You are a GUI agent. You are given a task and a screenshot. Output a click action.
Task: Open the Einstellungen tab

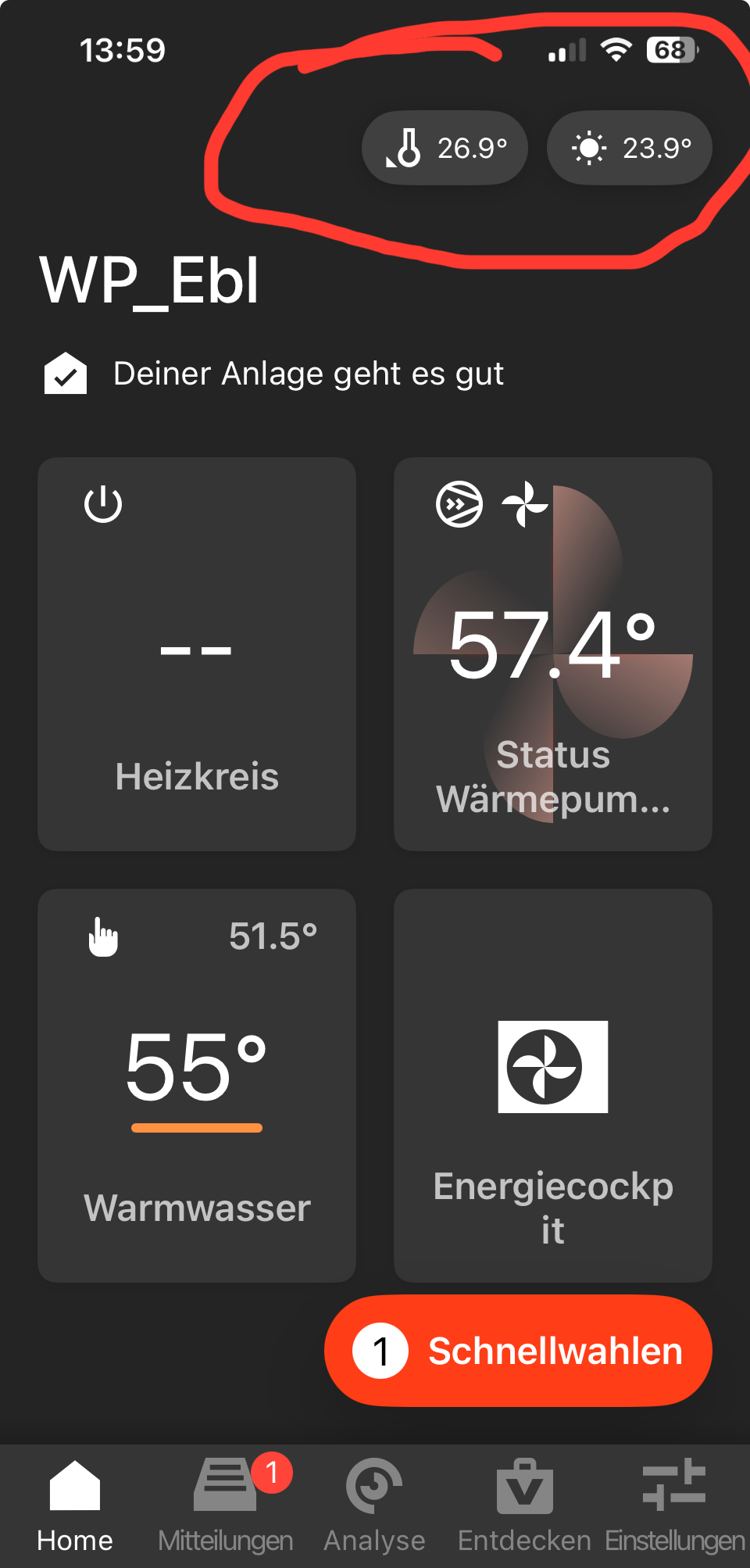coord(674,1506)
